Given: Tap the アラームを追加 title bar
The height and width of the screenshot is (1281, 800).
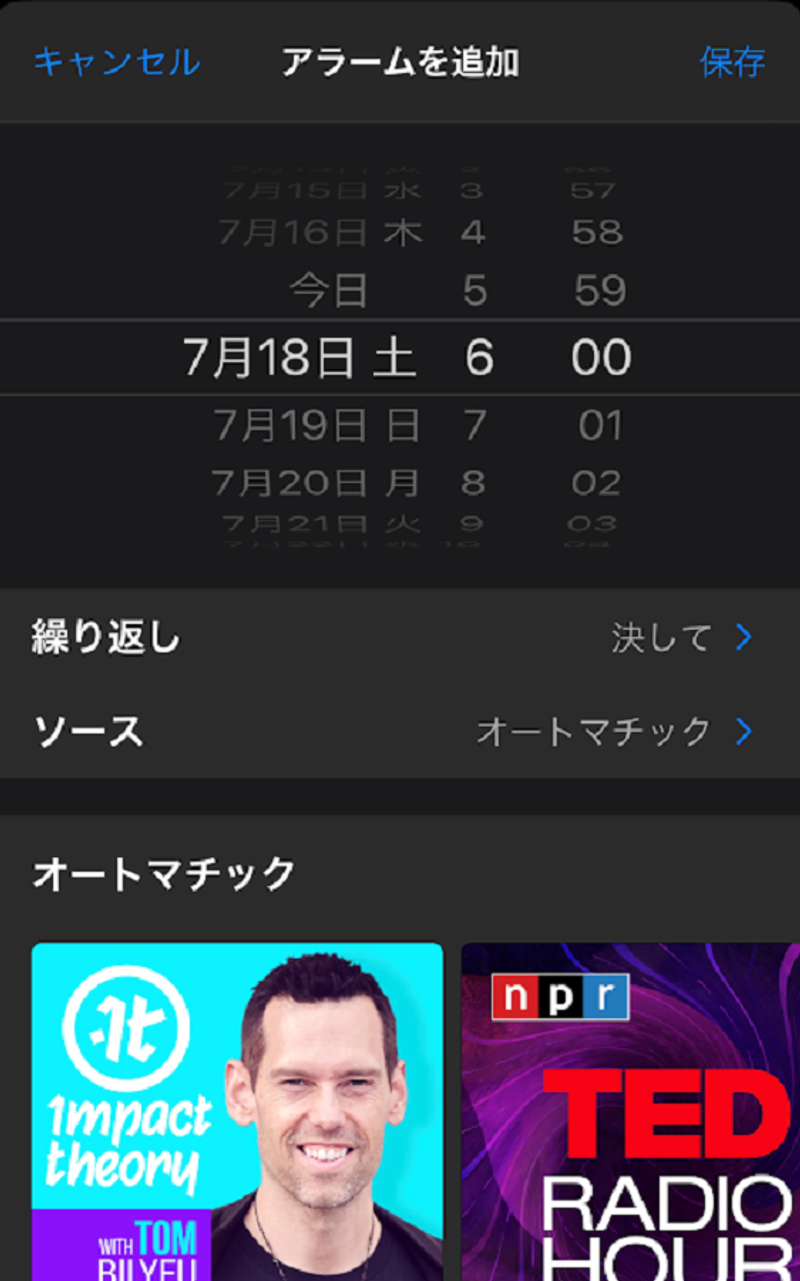Looking at the screenshot, I should (400, 60).
